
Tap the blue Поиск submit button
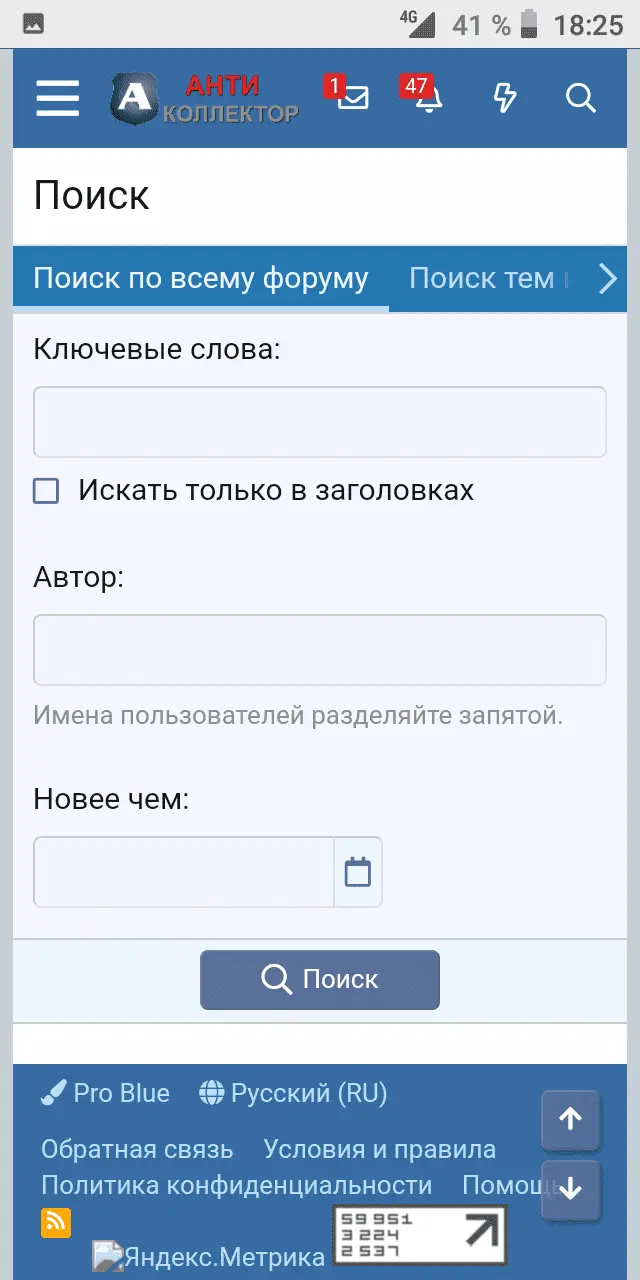[x=320, y=979]
